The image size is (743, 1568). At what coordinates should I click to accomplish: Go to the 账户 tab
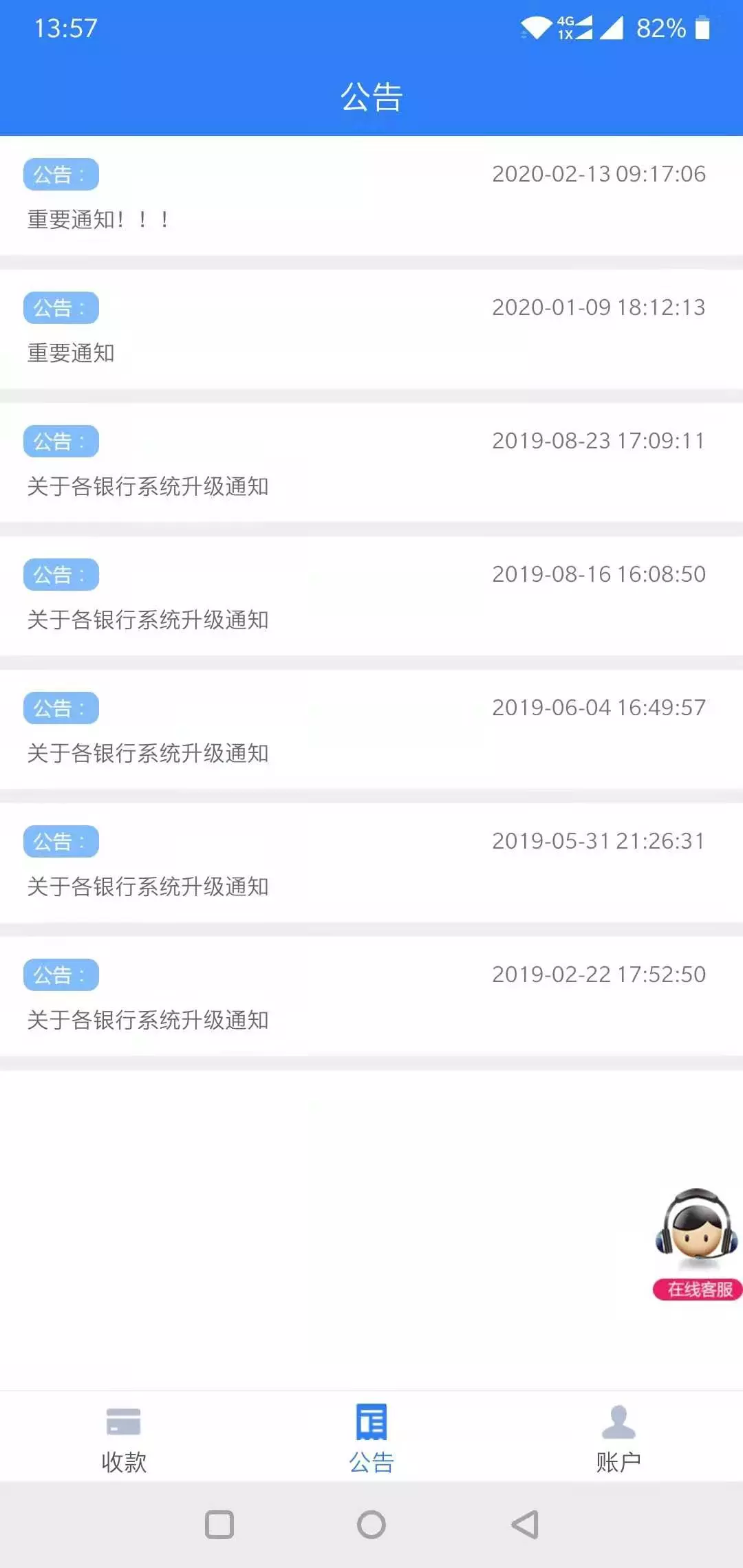[x=618, y=1437]
